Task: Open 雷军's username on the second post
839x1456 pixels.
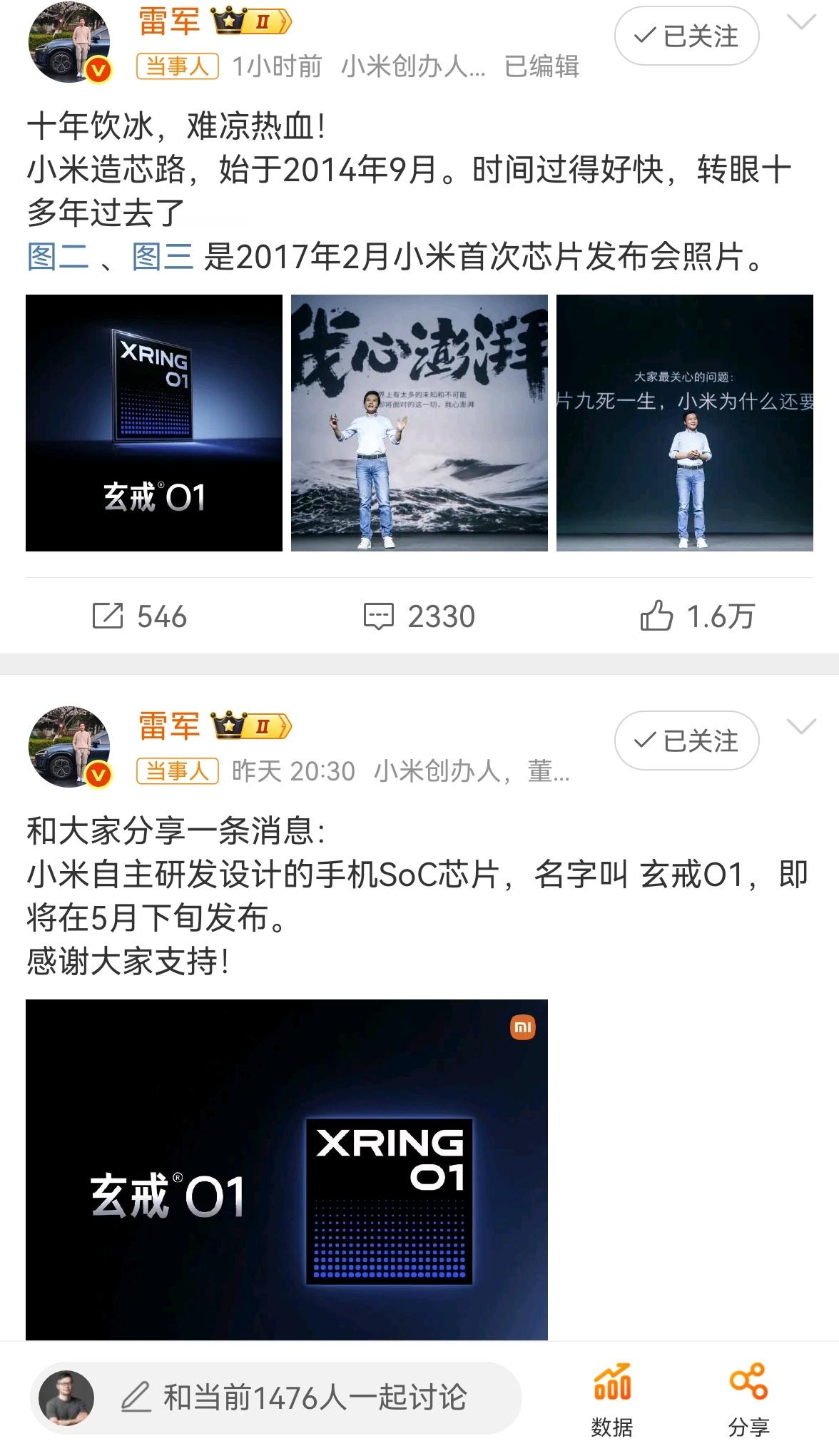Action: point(169,726)
